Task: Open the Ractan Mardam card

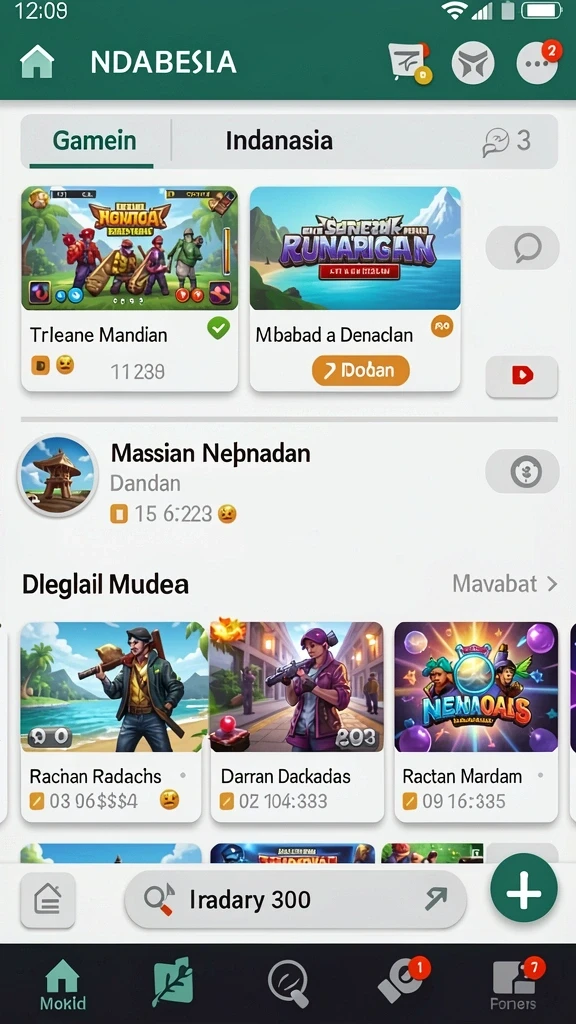Action: [x=476, y=722]
